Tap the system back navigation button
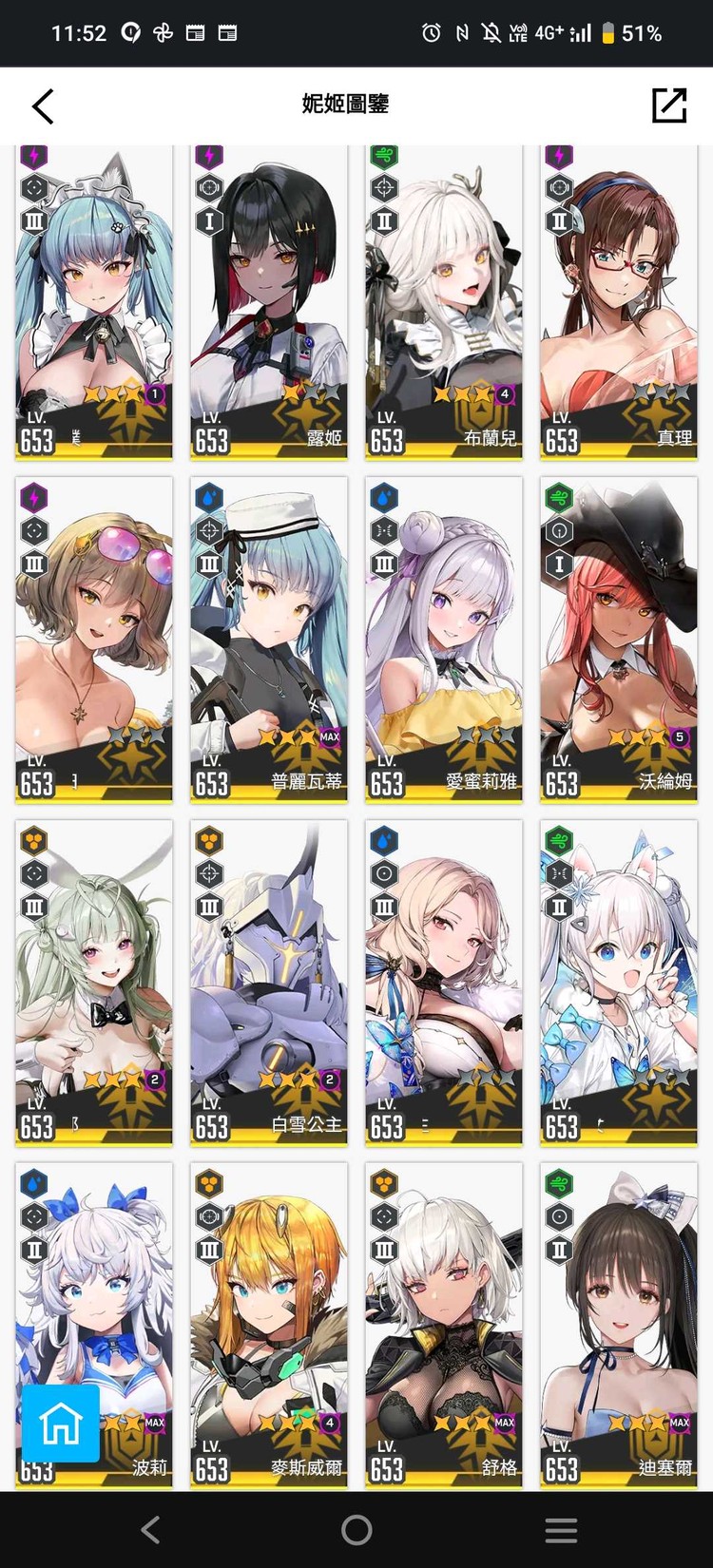Screen dimensions: 713x1568 (150, 1530)
